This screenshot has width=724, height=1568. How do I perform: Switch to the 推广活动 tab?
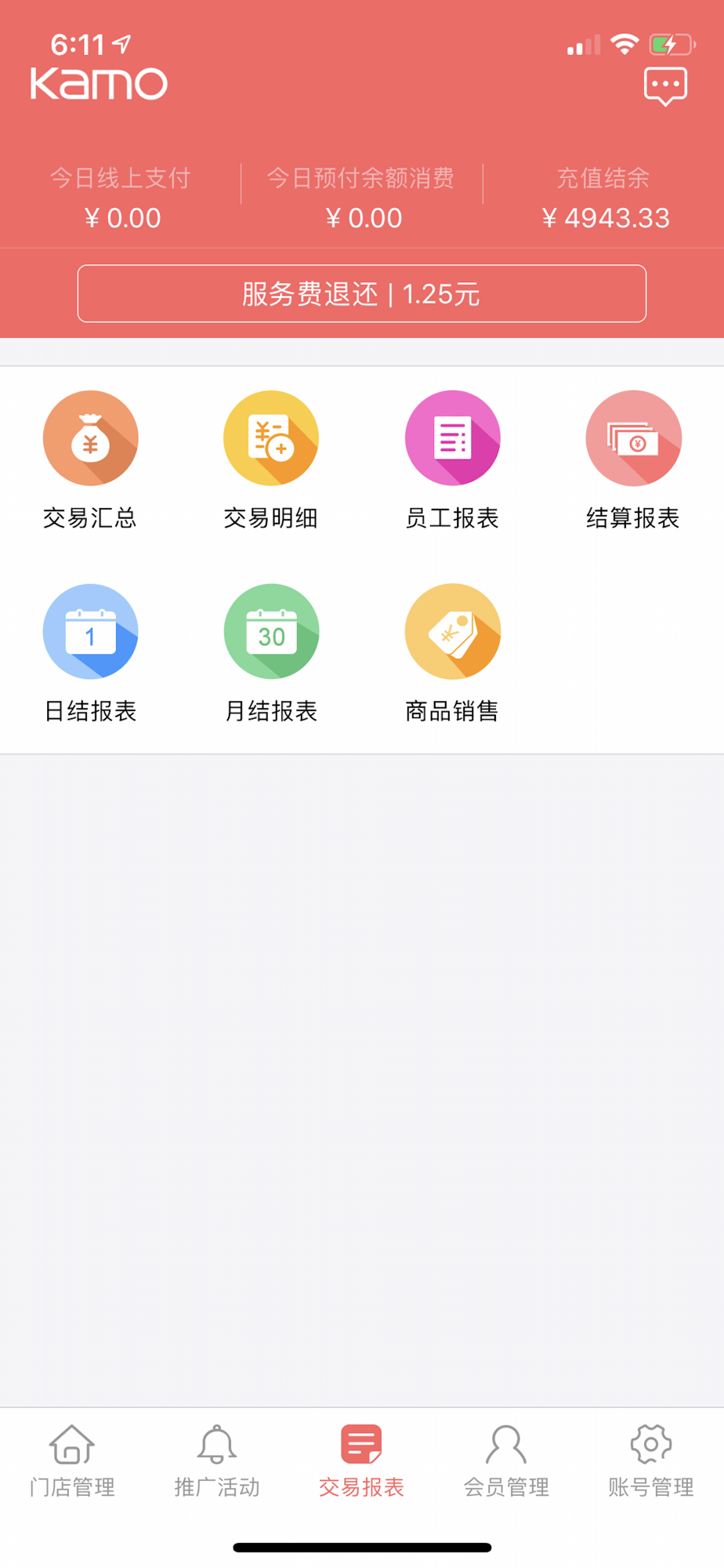[217, 1461]
